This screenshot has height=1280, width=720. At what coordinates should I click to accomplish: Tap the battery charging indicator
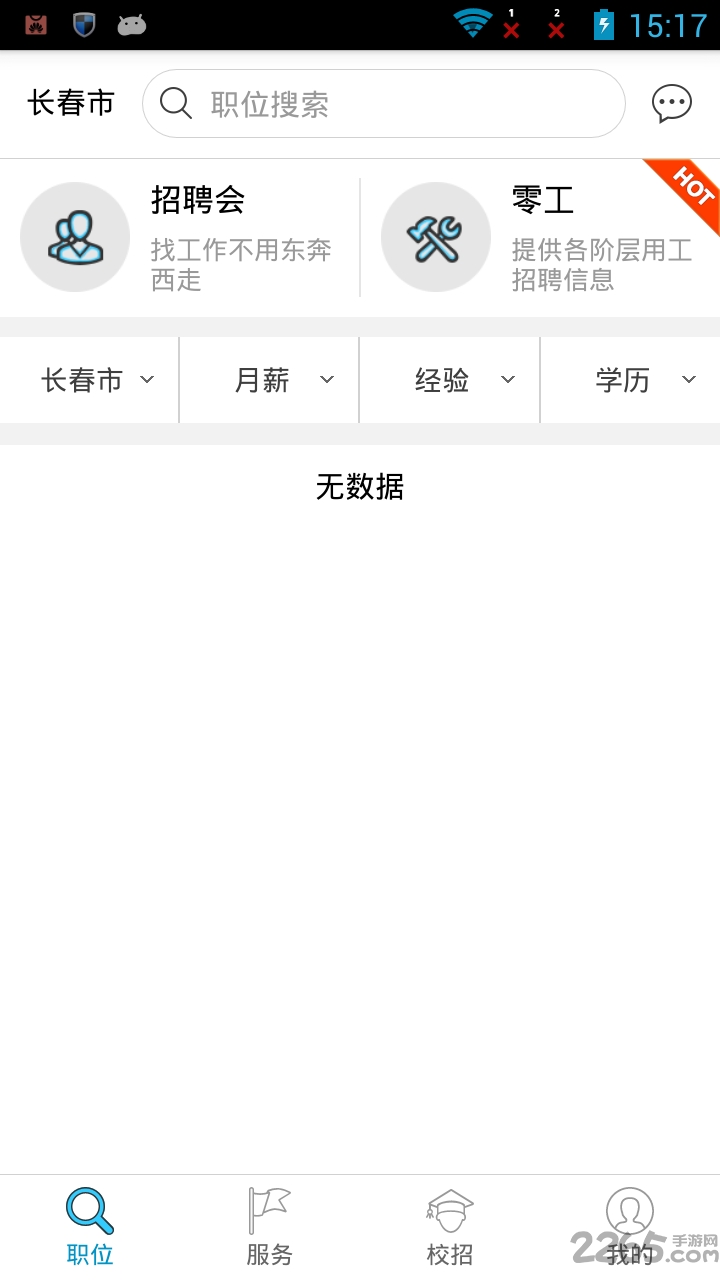coord(605,25)
